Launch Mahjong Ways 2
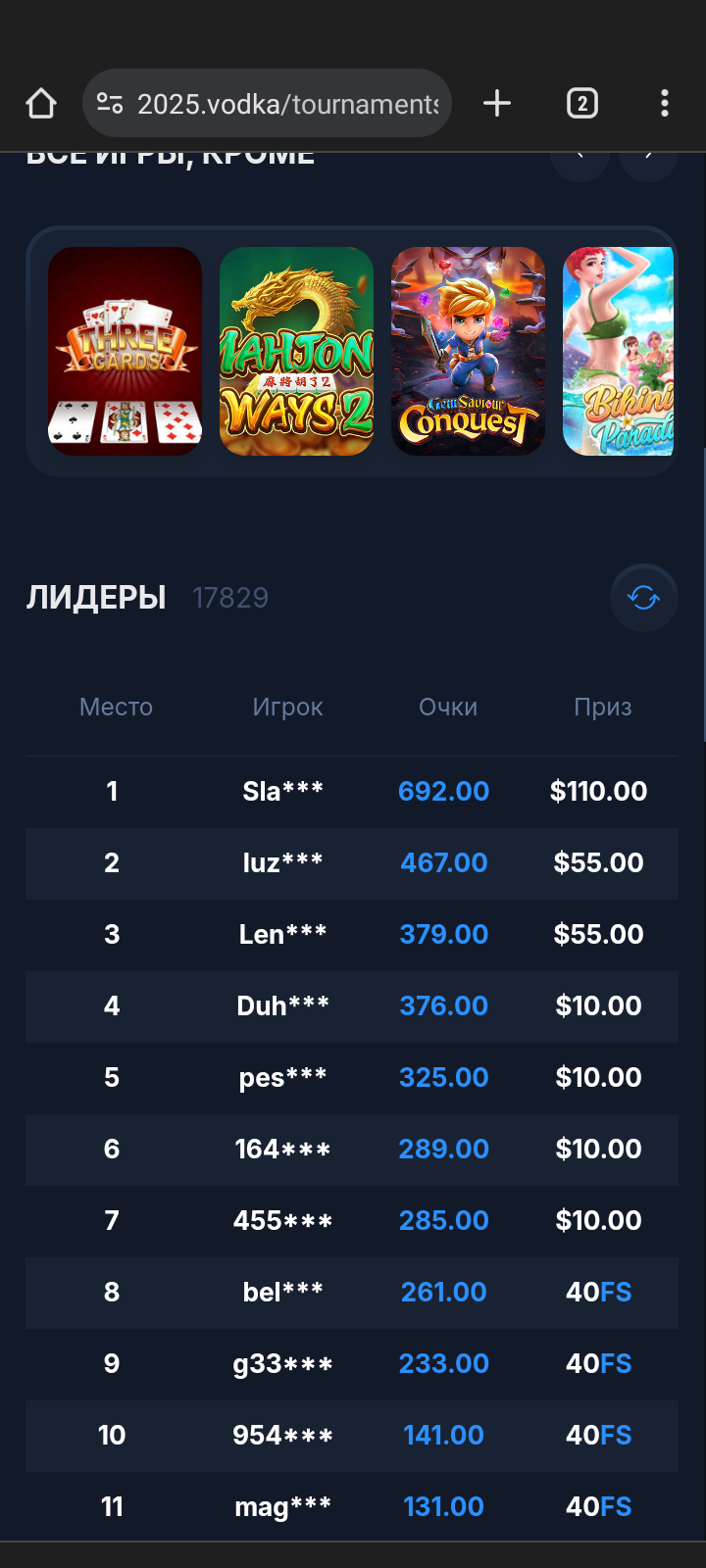Image resolution: width=706 pixels, height=1568 pixels. pos(296,351)
